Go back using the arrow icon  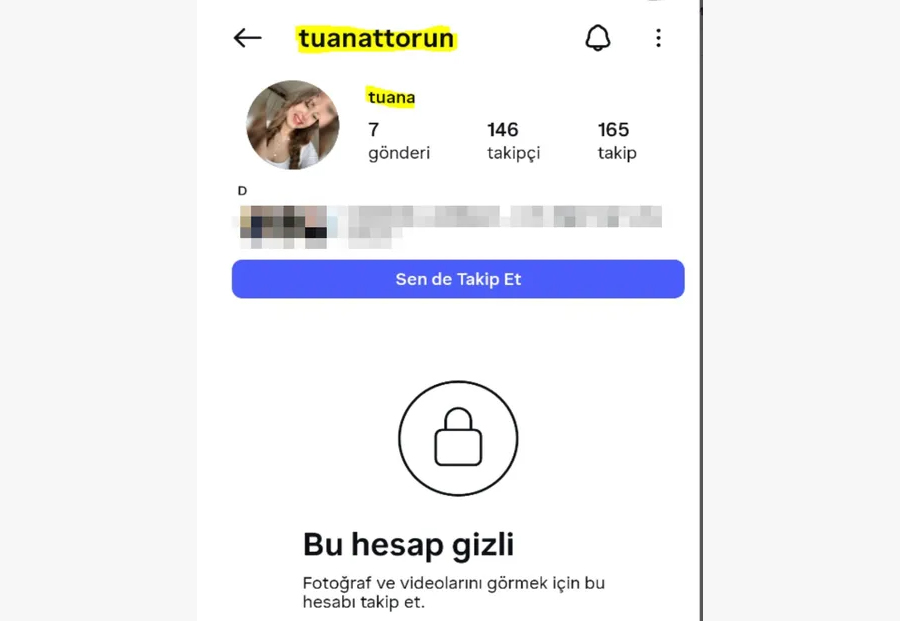(247, 38)
